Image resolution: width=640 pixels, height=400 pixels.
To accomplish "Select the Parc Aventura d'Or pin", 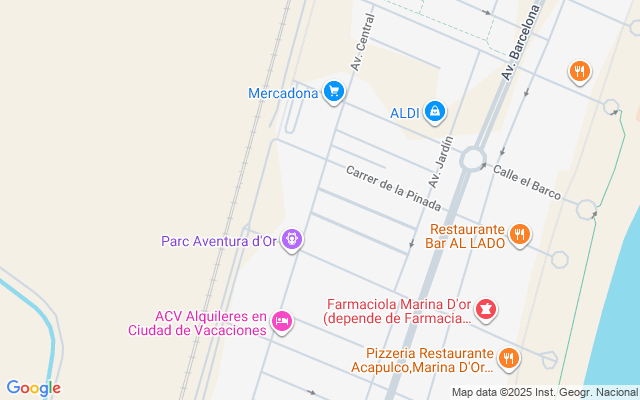I will point(292,239).
